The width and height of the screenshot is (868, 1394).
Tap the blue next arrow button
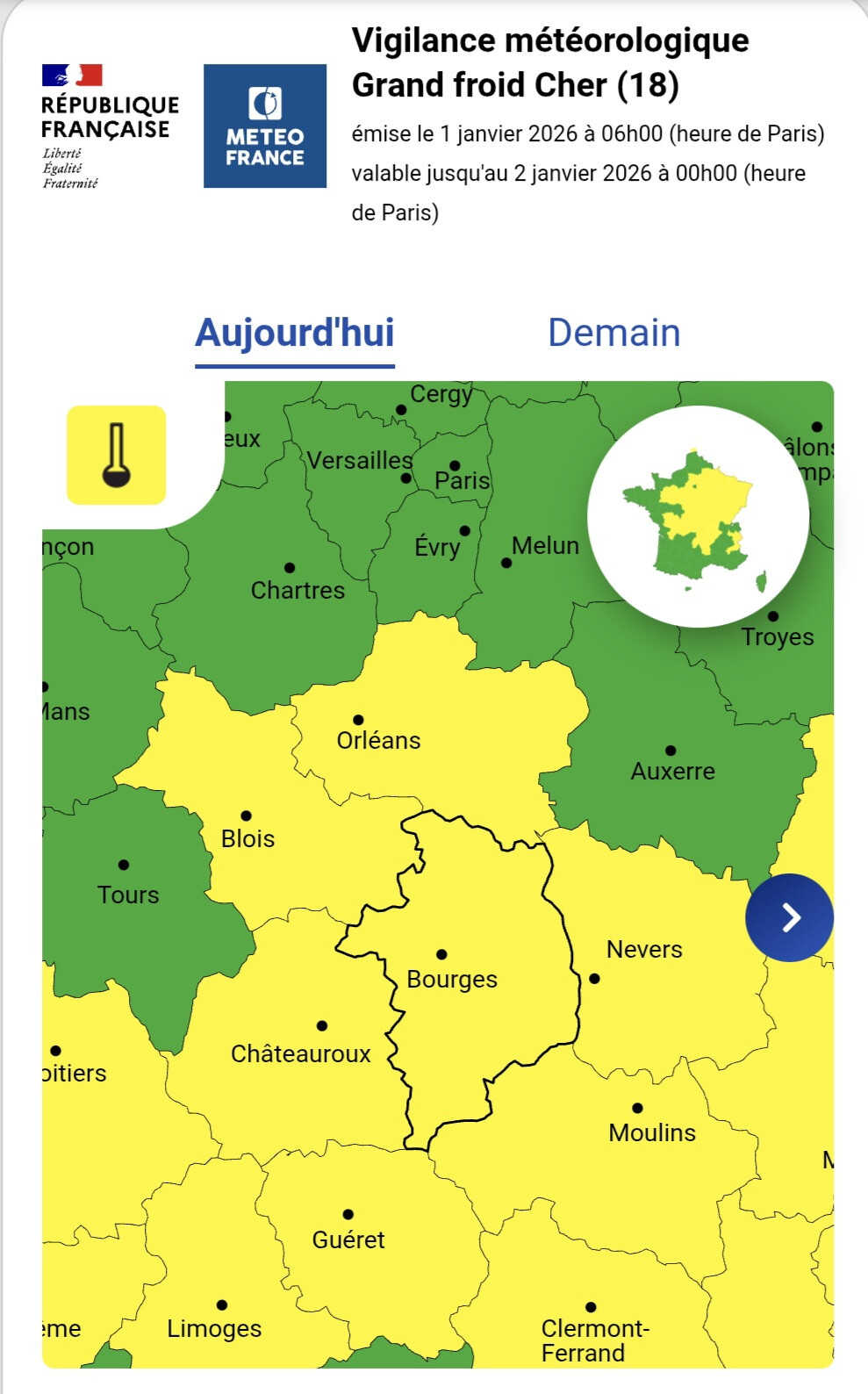[x=789, y=917]
